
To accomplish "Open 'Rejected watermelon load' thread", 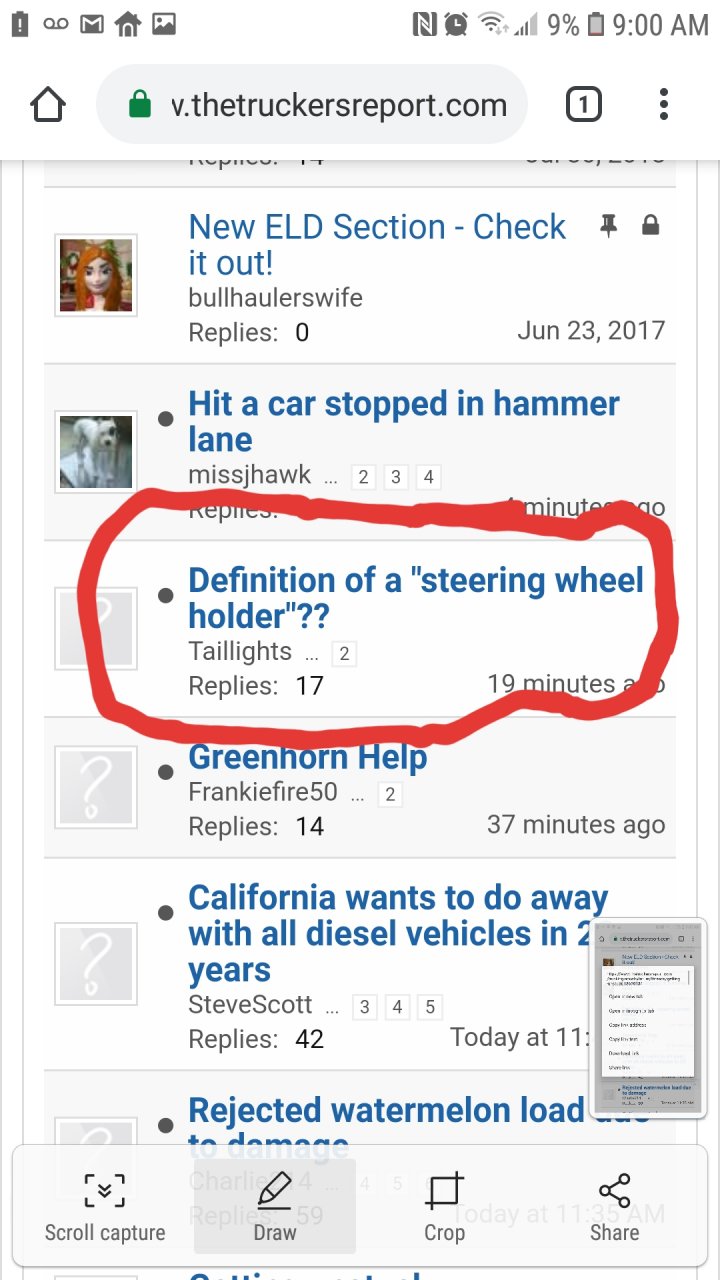I will 385,1110.
